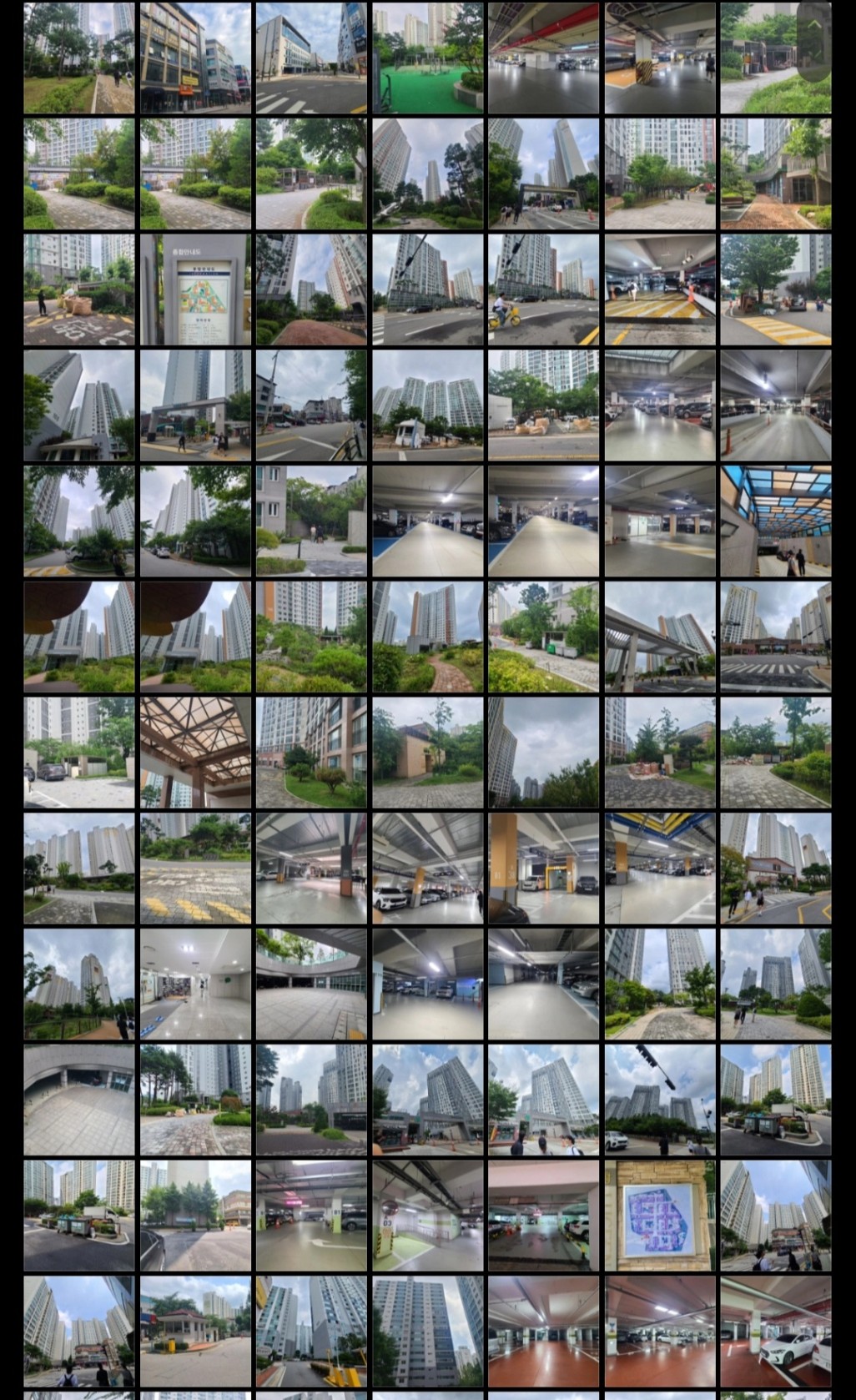View the small guard booth before apartment towers
Viewport: 856px width, 1400px height.
(x=427, y=405)
